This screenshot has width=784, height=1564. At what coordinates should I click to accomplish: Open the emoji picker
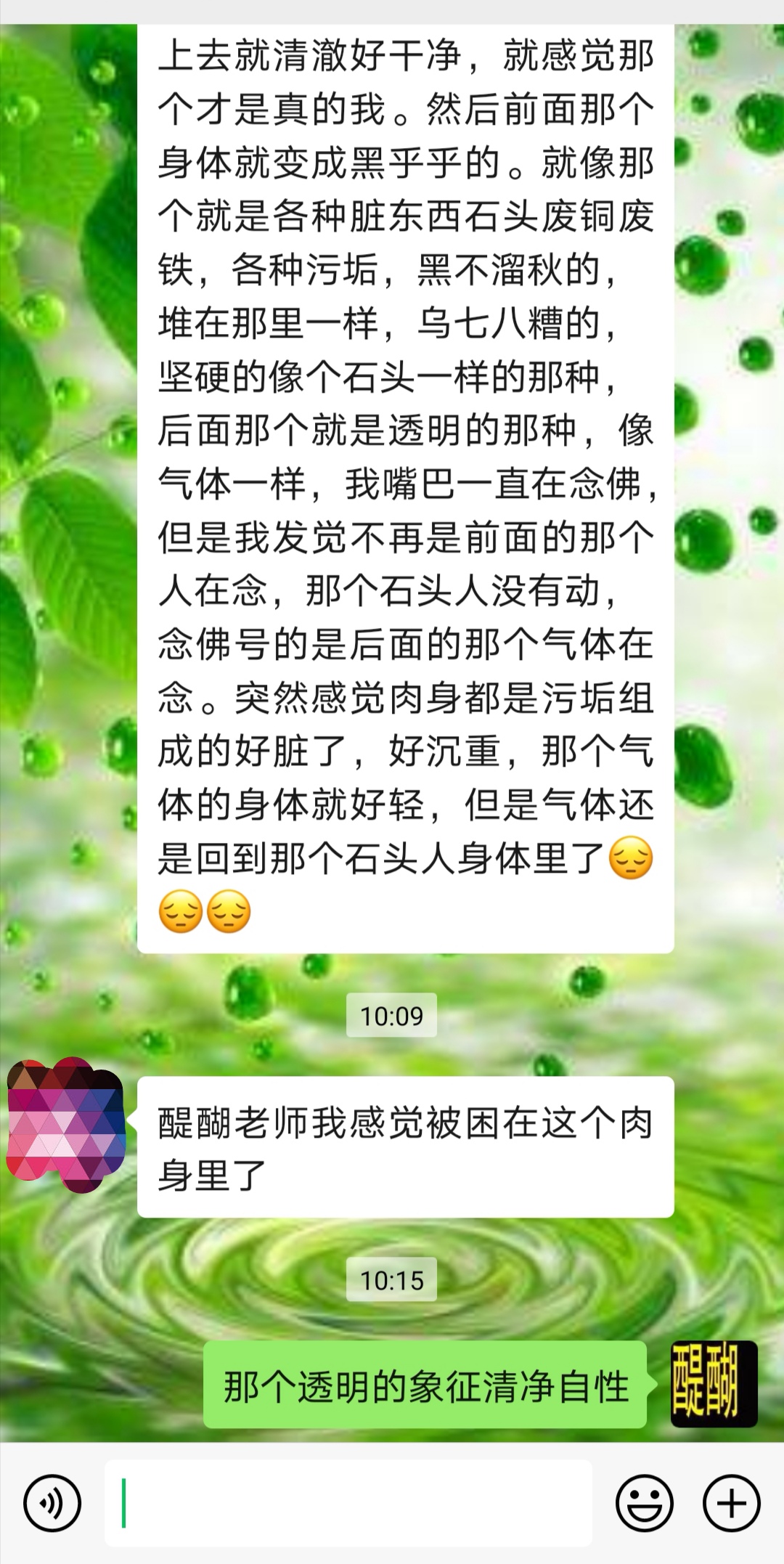point(645,1503)
